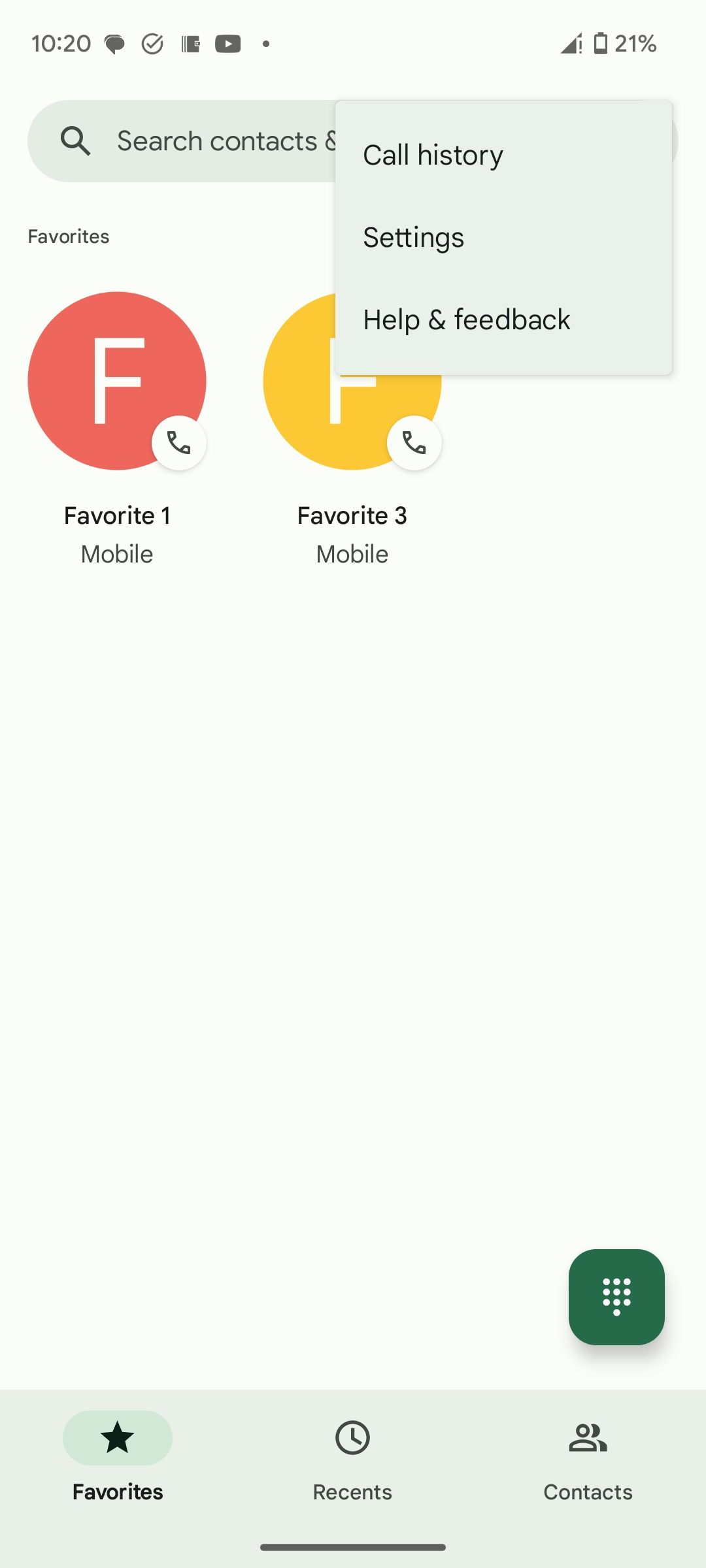The height and width of the screenshot is (1568, 706).
Task: Tap the battery indicator in status bar
Action: coord(601,43)
